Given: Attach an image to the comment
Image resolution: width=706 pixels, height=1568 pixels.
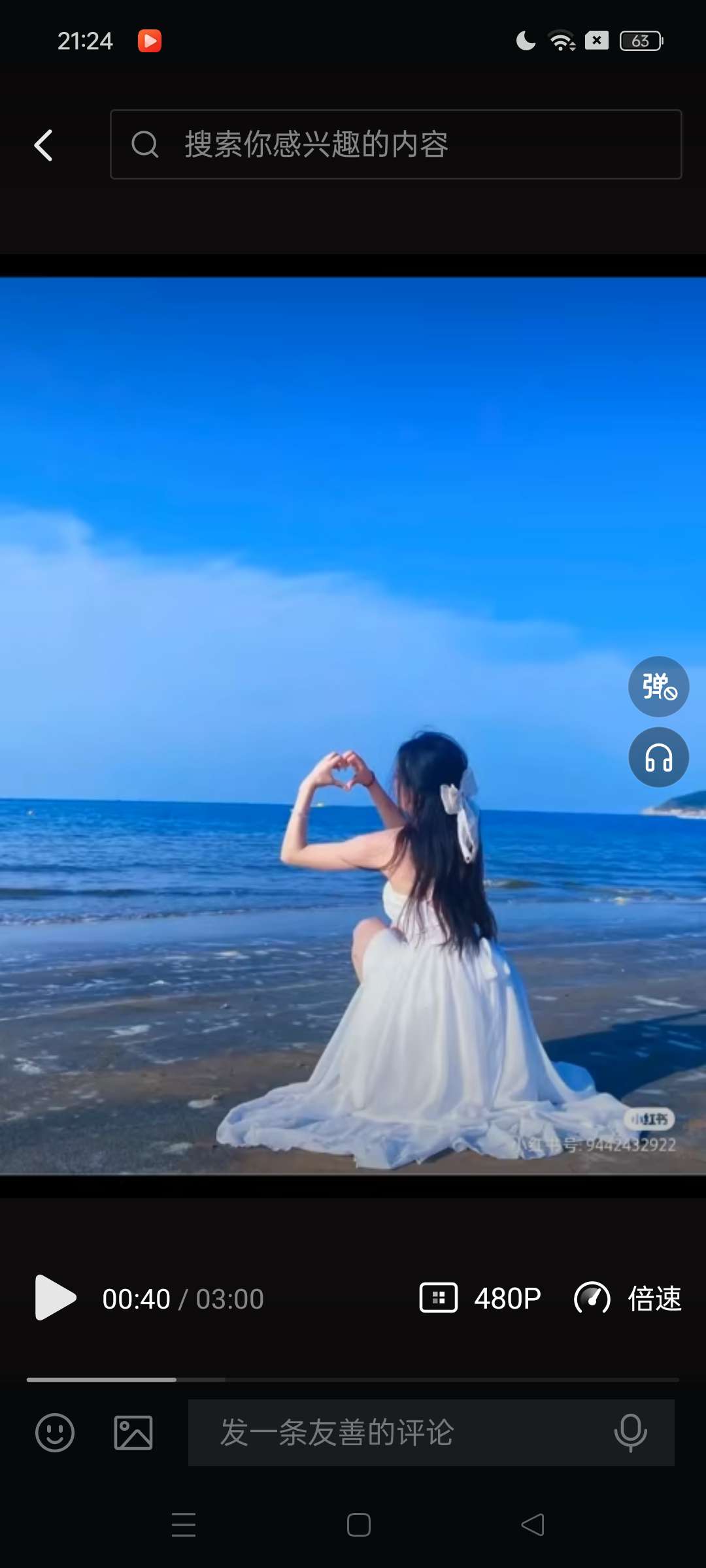Looking at the screenshot, I should [x=133, y=1433].
